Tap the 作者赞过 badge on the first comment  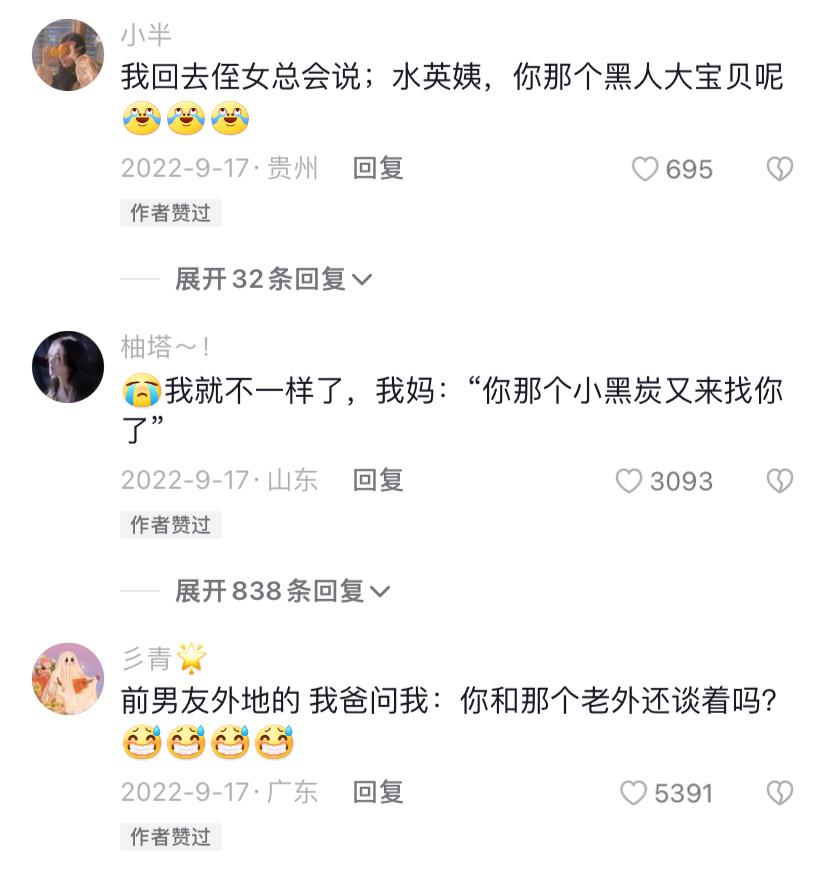click(170, 213)
